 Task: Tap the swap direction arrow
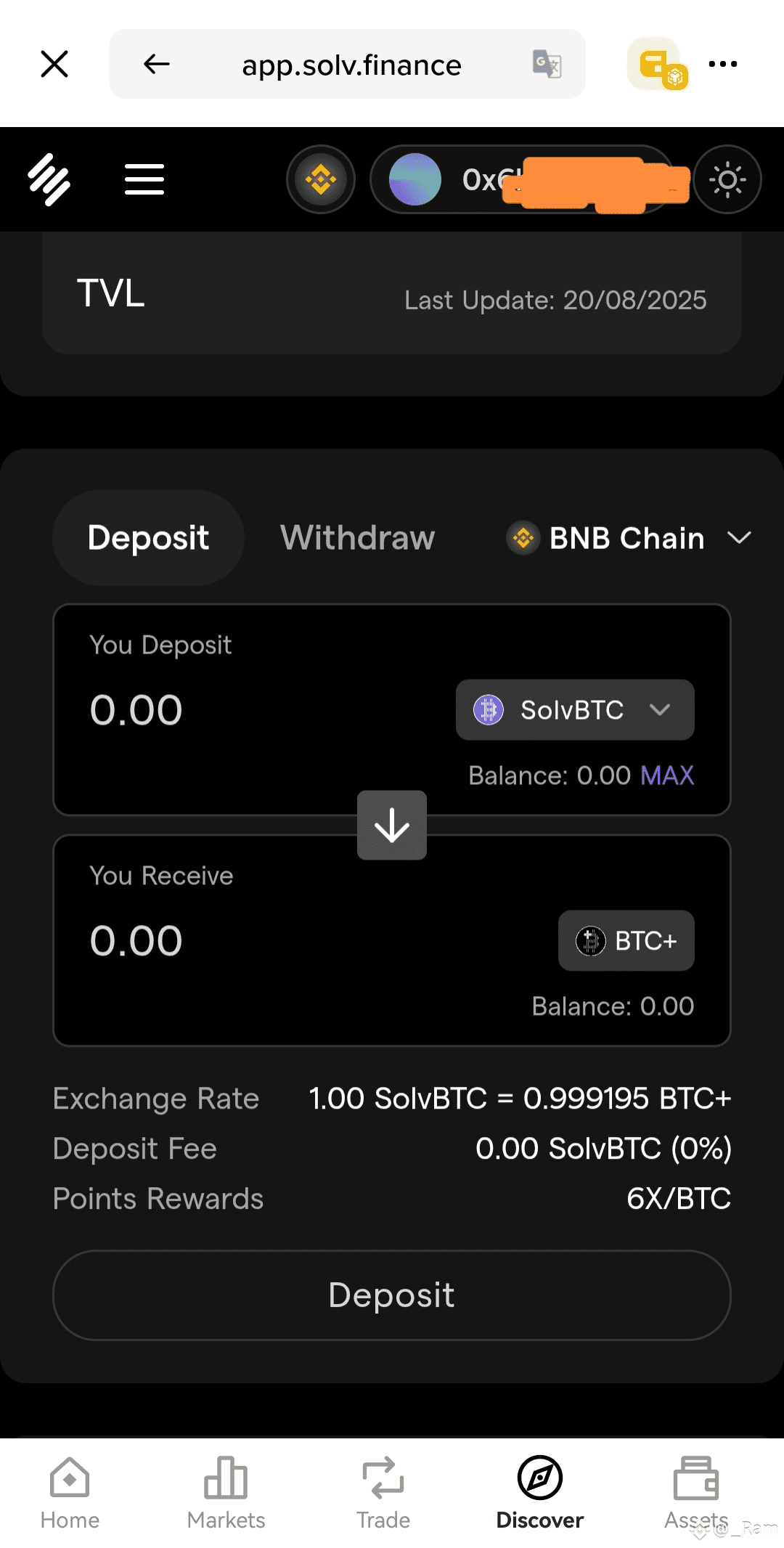point(392,825)
